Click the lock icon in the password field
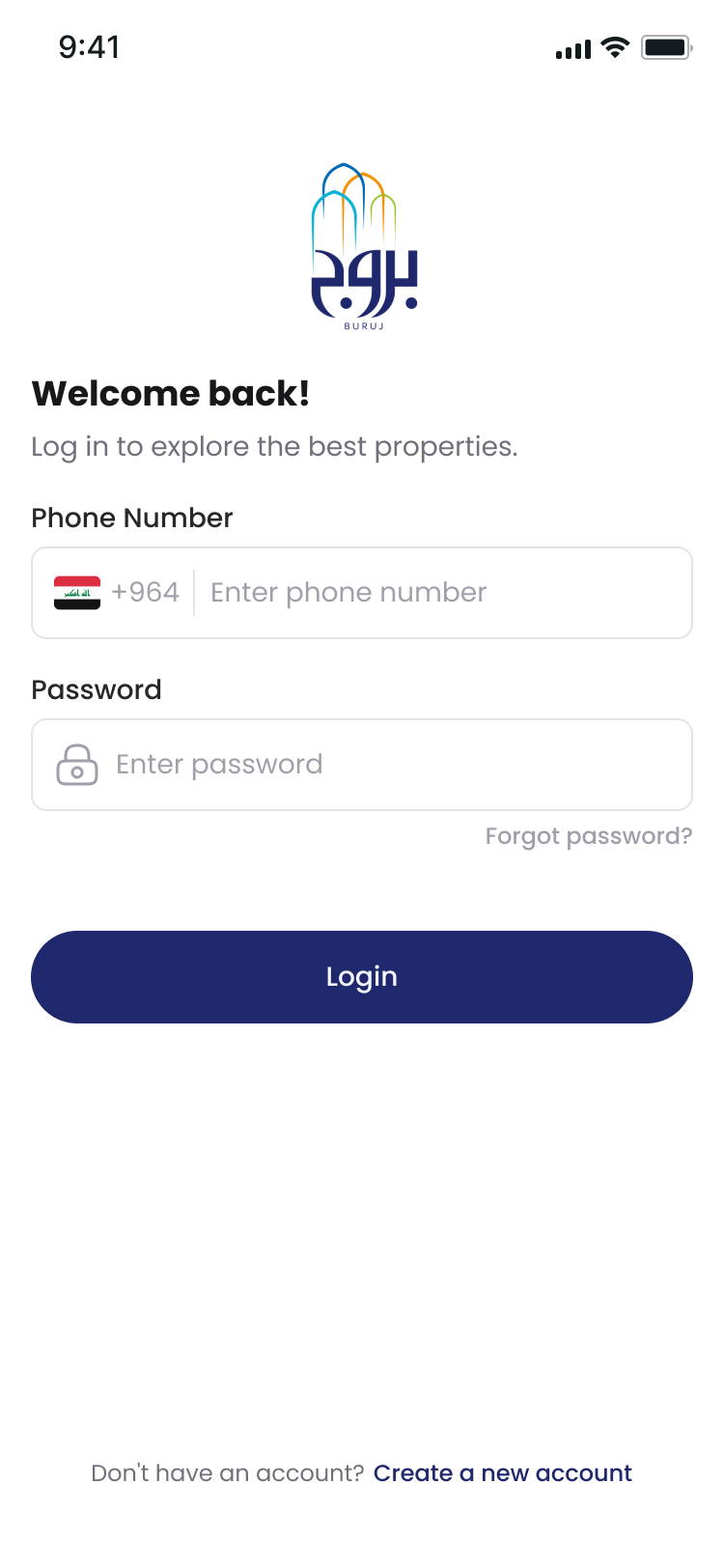The height and width of the screenshot is (1568, 724). pyautogui.click(x=77, y=764)
